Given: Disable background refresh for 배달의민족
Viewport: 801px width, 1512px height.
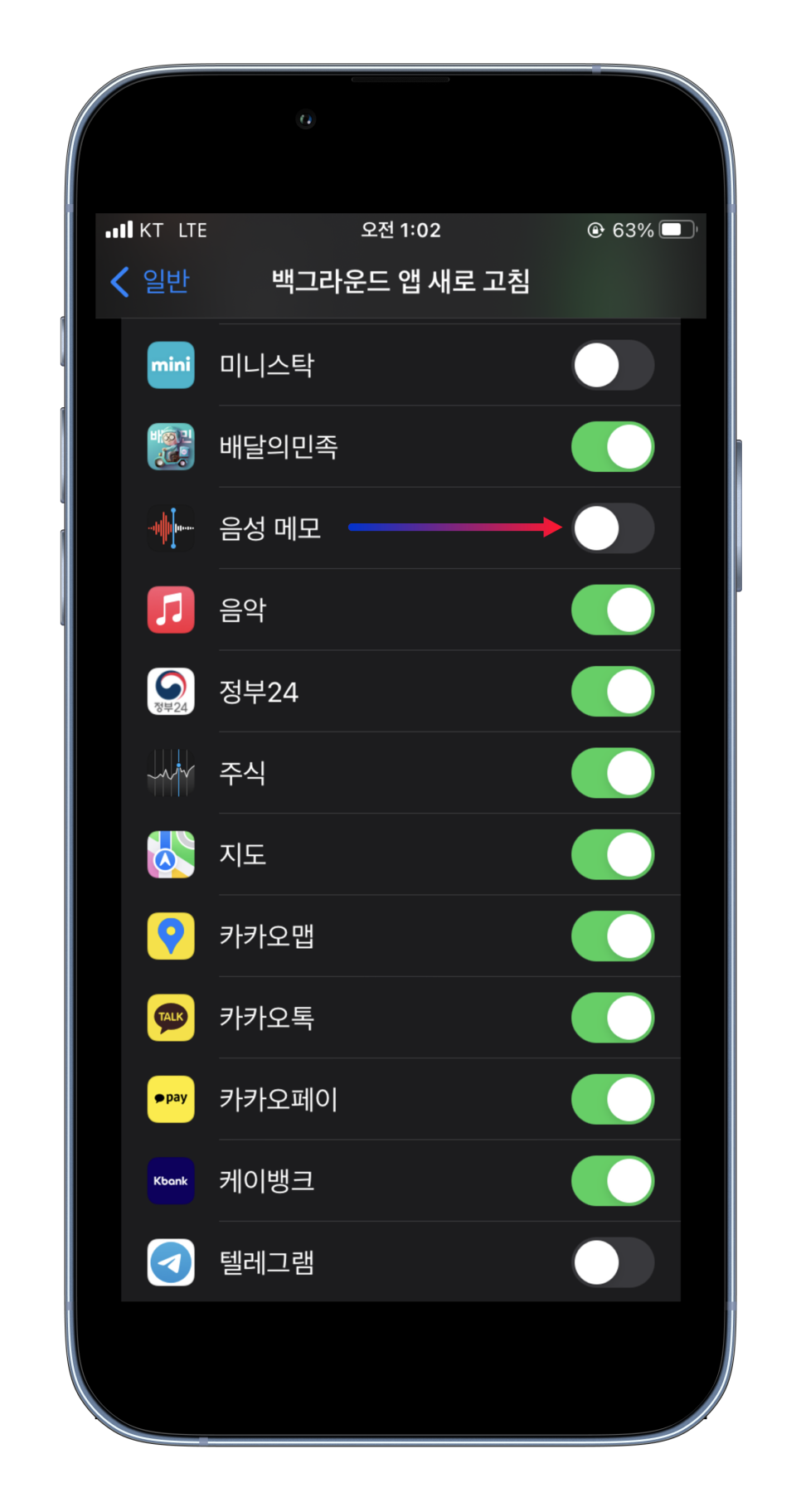Looking at the screenshot, I should click(612, 447).
